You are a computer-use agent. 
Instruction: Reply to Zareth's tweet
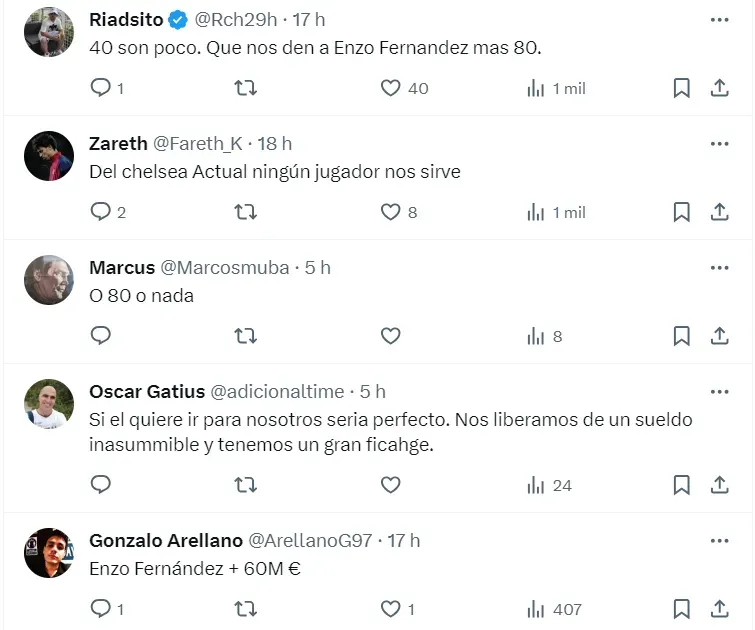101,212
